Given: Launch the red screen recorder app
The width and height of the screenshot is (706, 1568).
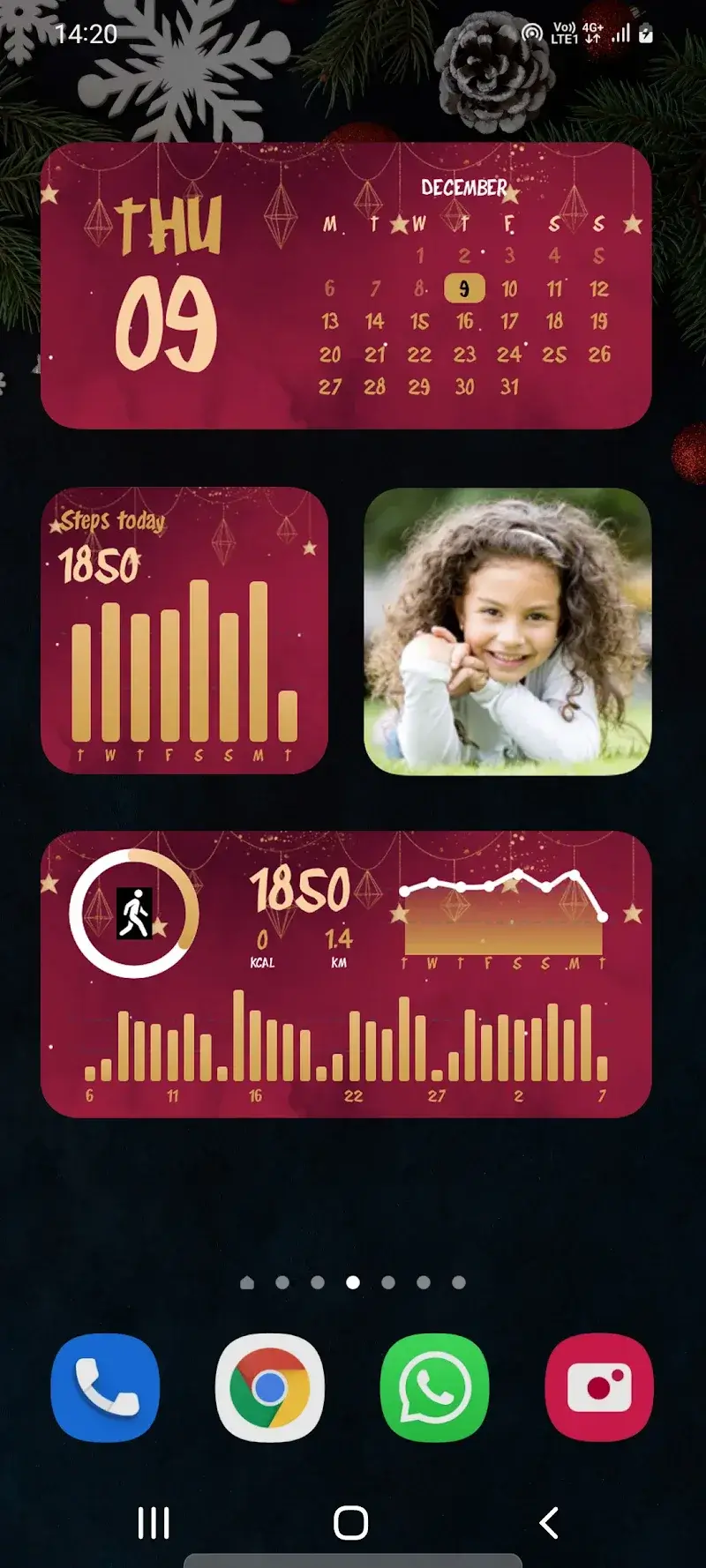Looking at the screenshot, I should click(599, 1387).
